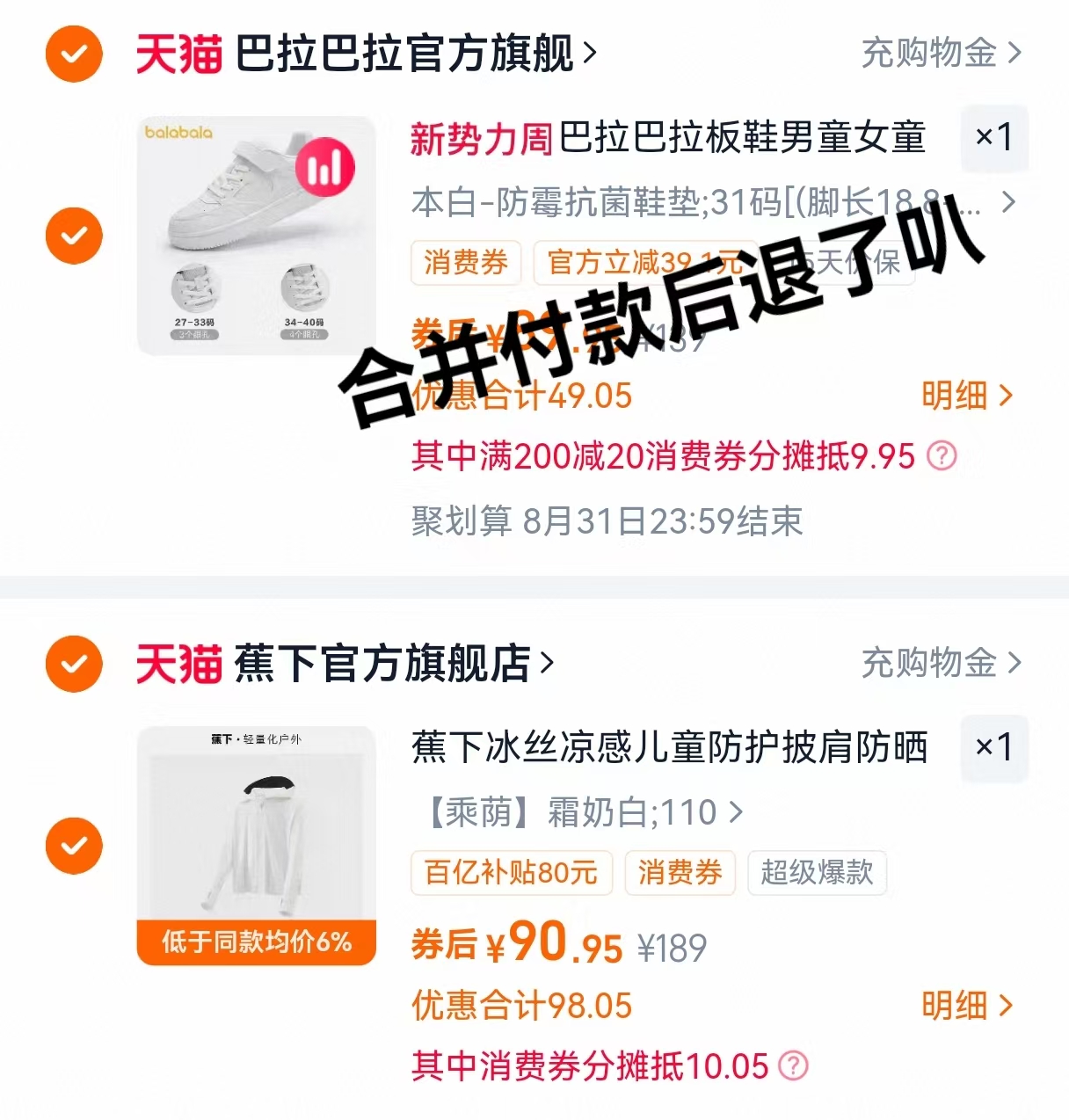Viewport: 1069px width, 1120px height.
Task: Toggle selection of the sun-protection cape item
Action: [74, 845]
